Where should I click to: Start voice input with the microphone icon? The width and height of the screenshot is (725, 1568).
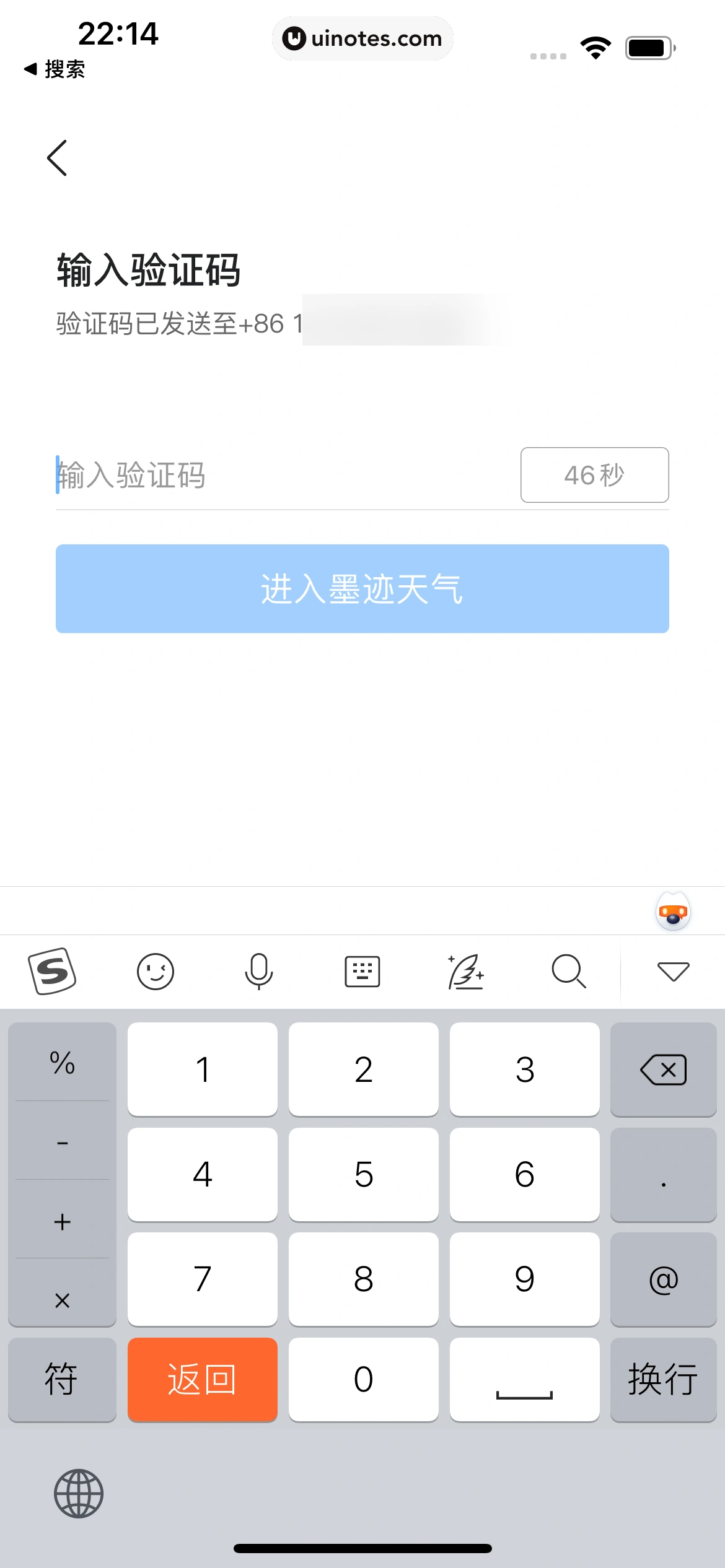[x=259, y=970]
